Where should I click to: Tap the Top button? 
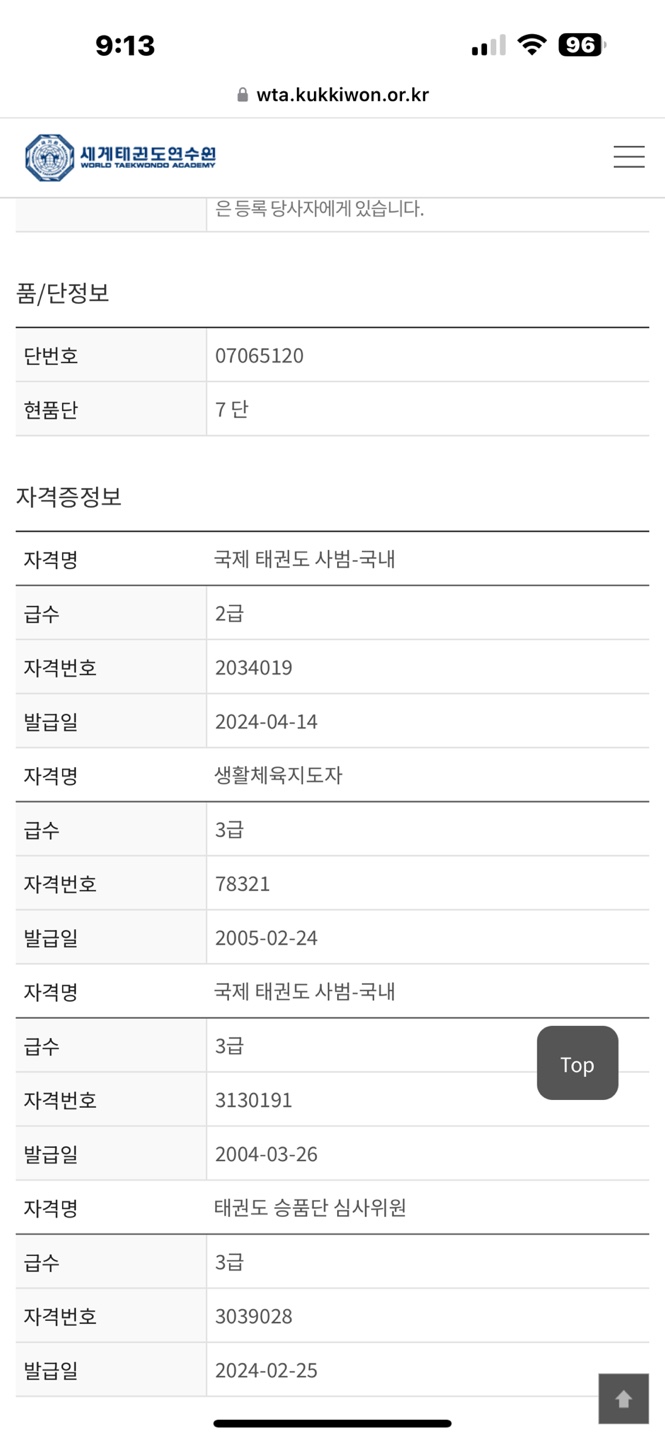pyautogui.click(x=577, y=1063)
